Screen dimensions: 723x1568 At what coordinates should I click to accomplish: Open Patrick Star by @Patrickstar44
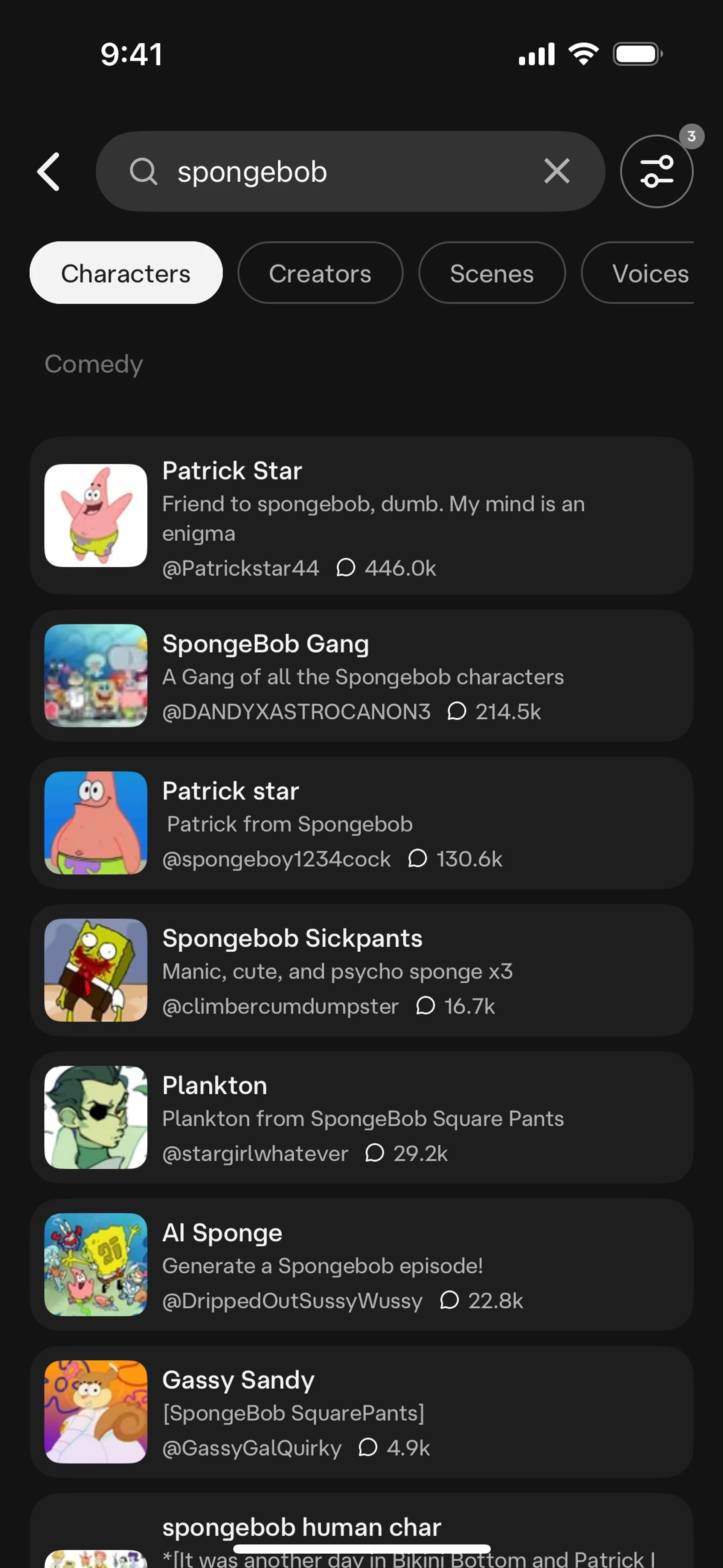(361, 515)
